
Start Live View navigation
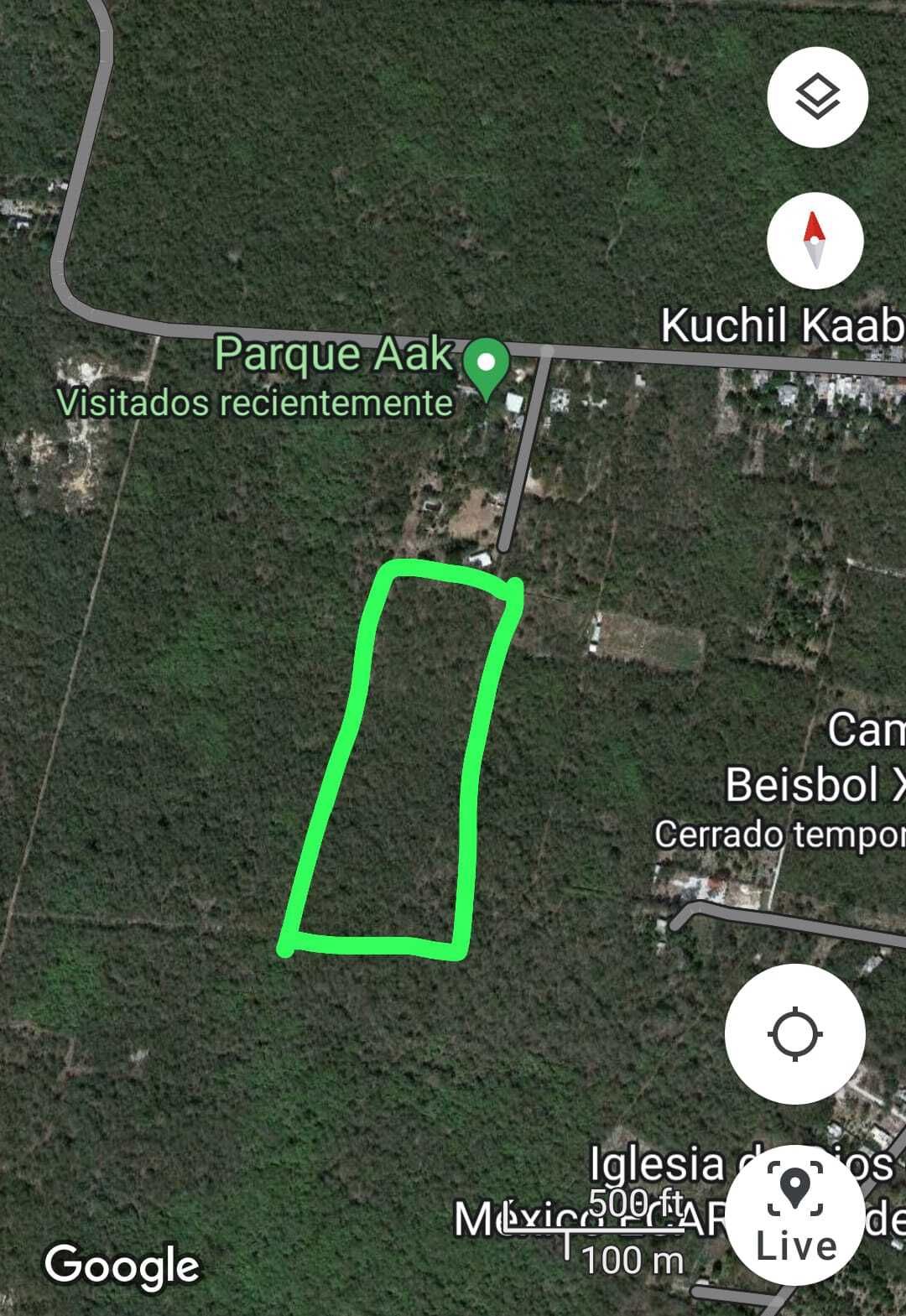pyautogui.click(x=794, y=1215)
